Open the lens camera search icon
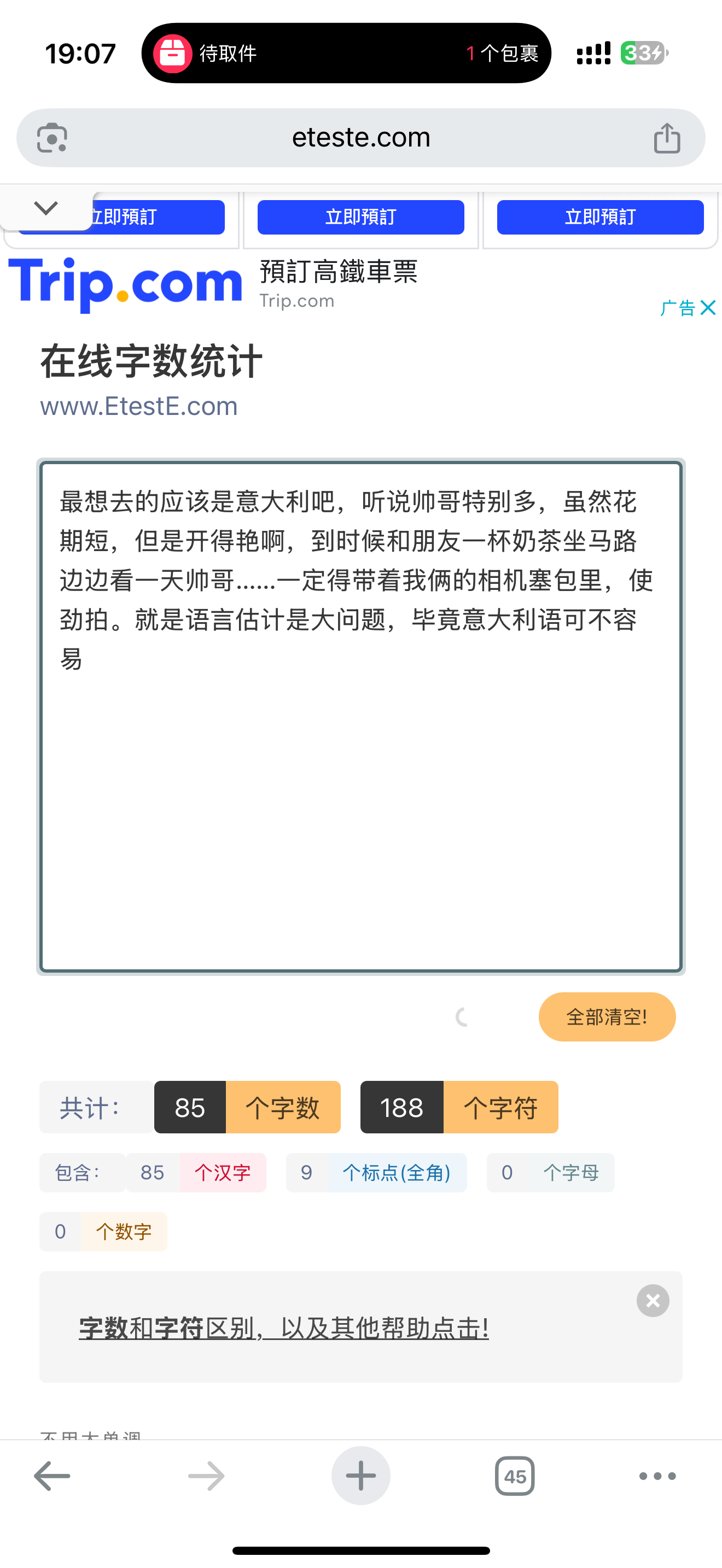Viewport: 722px width, 1568px height. point(52,138)
